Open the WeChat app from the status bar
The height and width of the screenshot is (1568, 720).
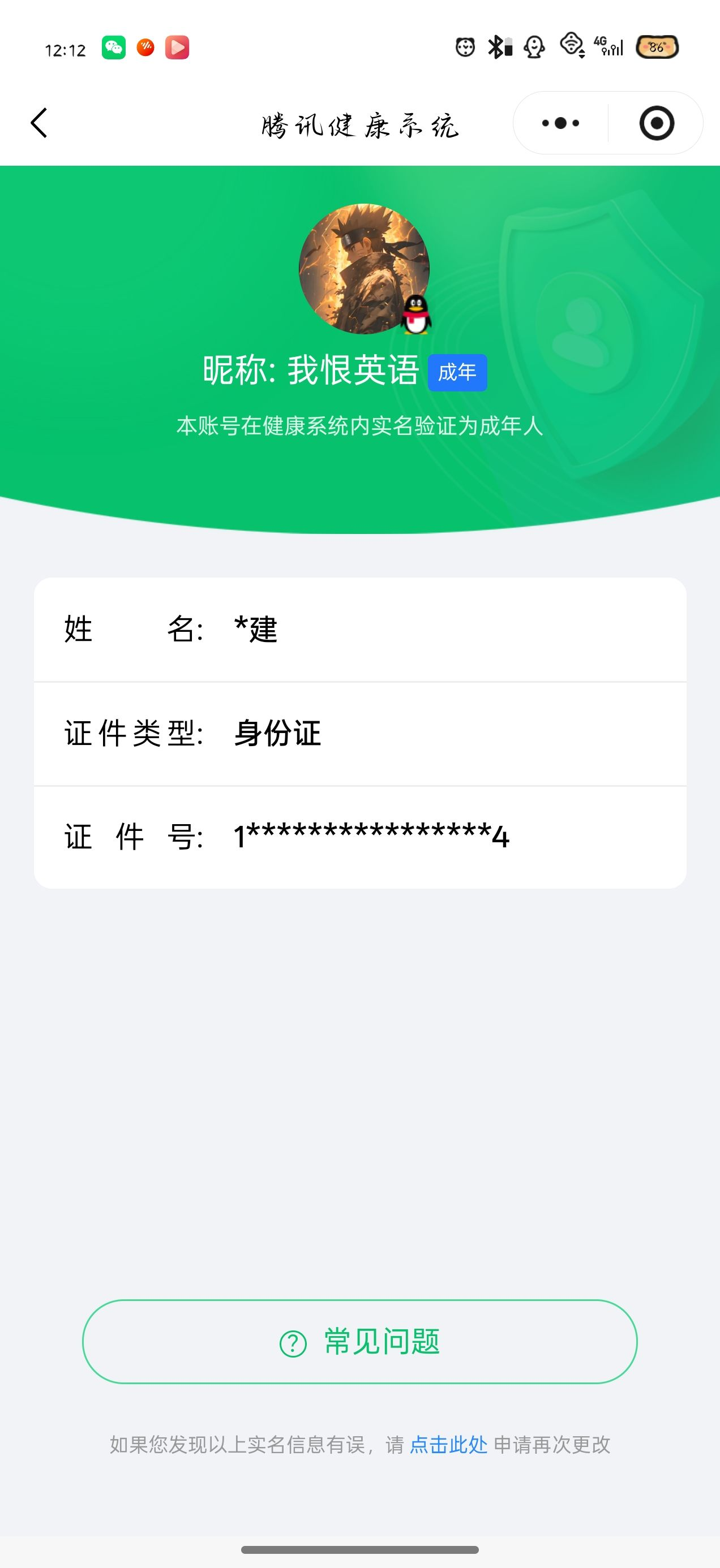click(x=113, y=49)
